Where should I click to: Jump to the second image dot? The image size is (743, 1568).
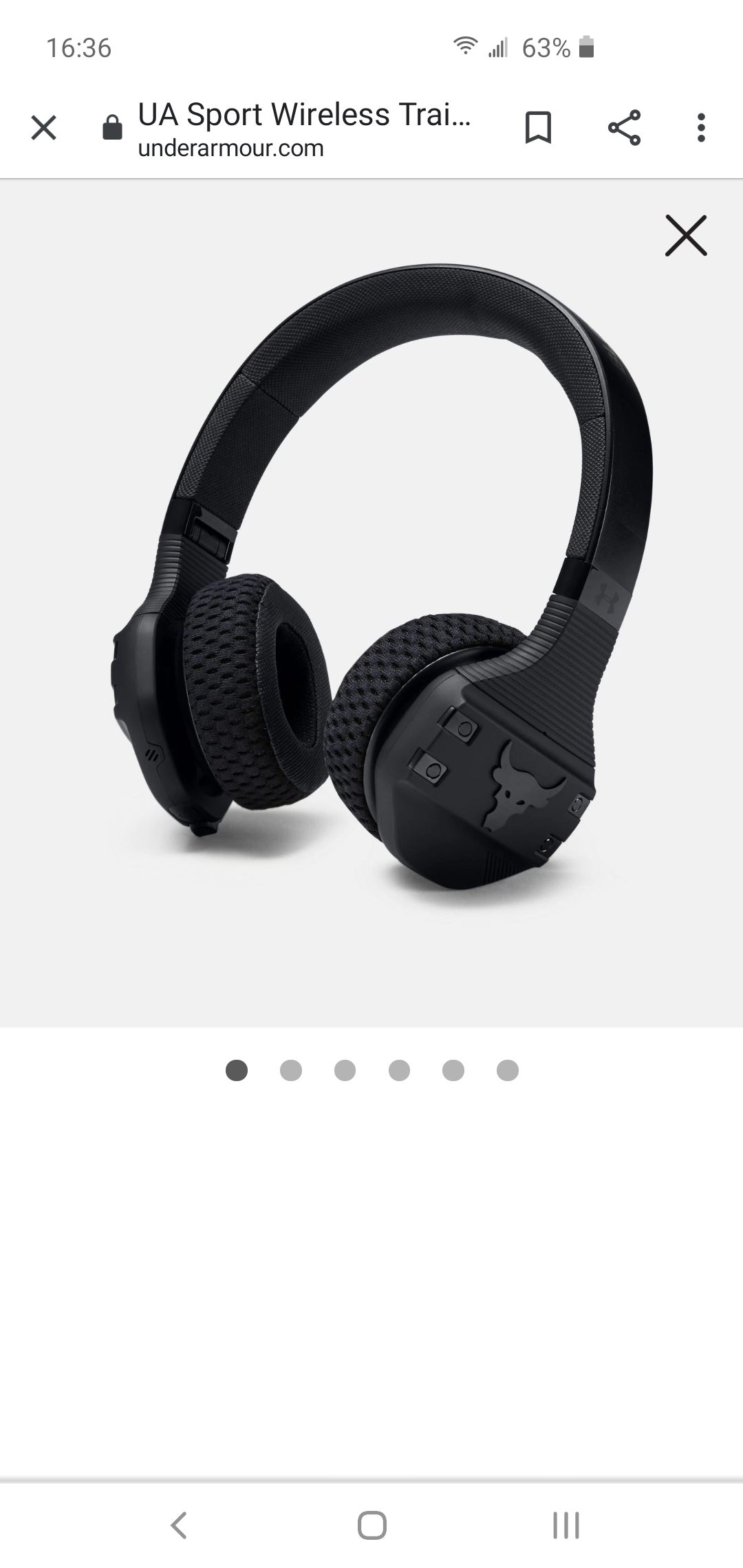(291, 1071)
